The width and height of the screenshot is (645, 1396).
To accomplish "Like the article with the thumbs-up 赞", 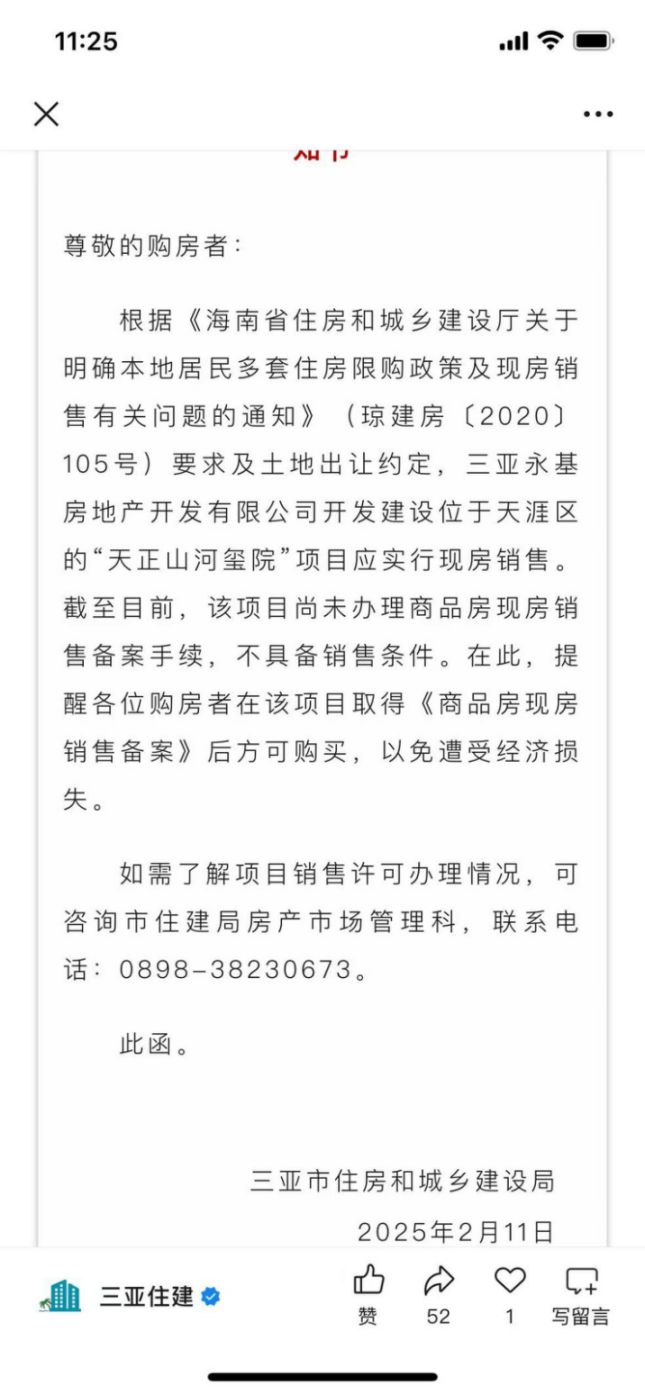I will click(369, 1294).
